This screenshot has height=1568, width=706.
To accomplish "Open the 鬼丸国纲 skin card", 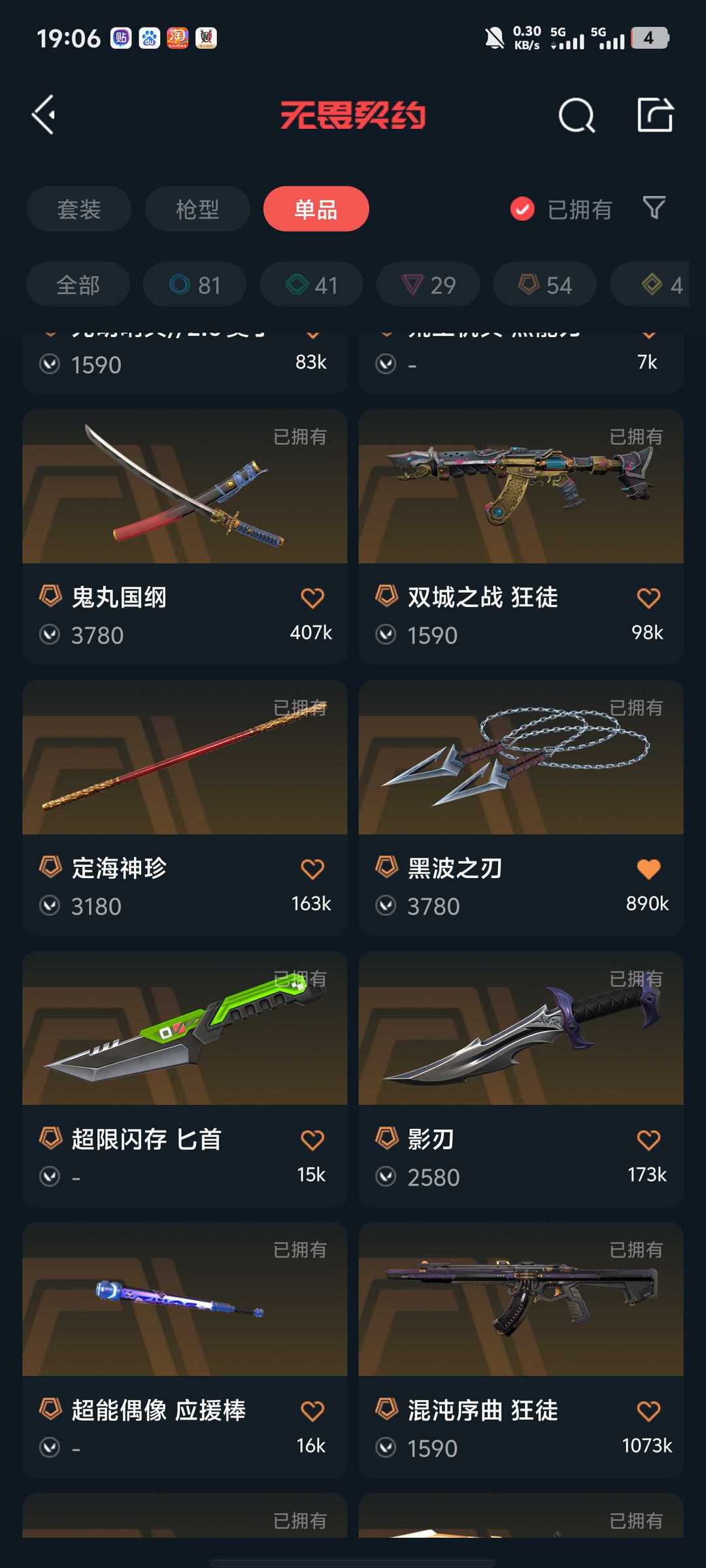I will tap(185, 536).
